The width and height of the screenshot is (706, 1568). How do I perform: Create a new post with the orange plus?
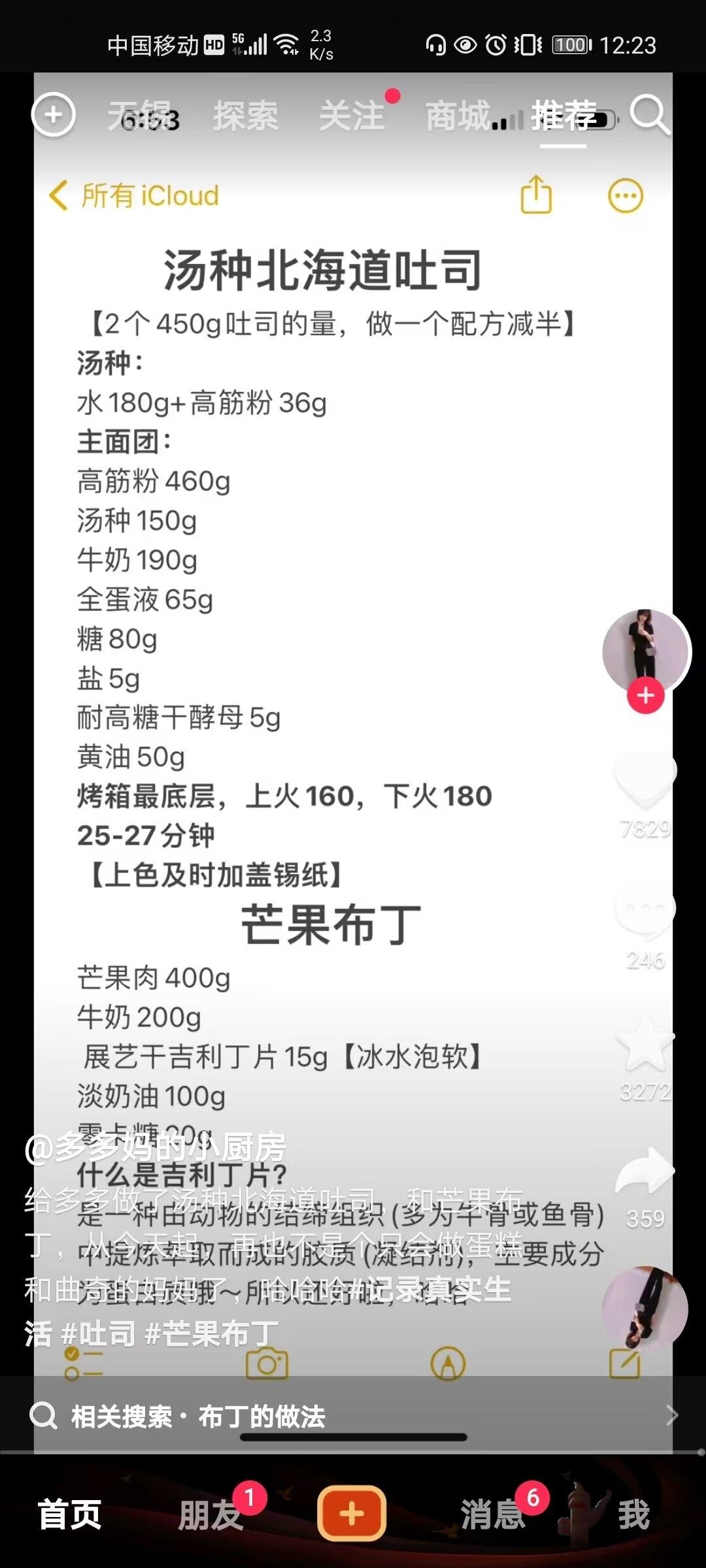352,1513
